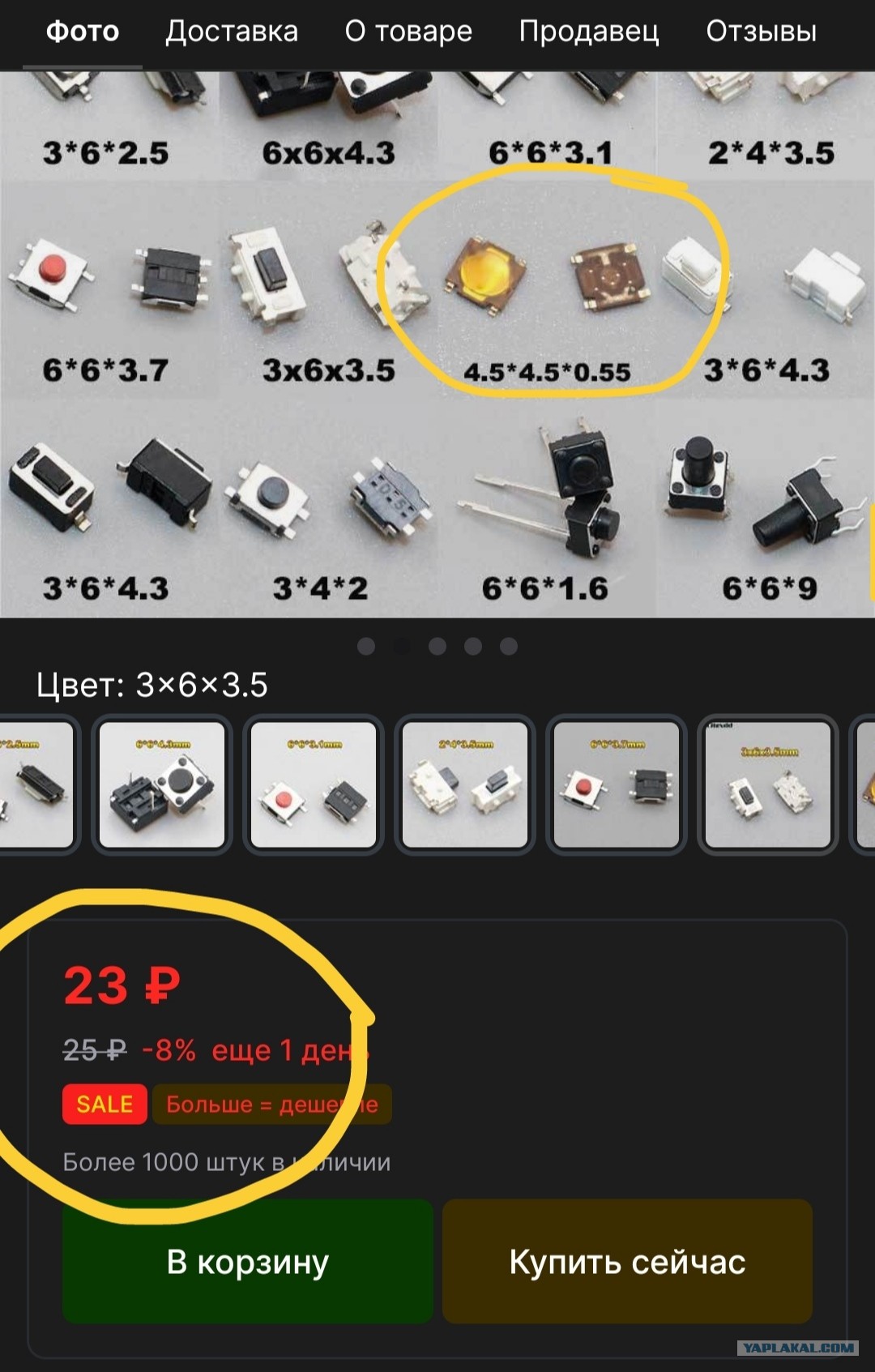The width and height of the screenshot is (875, 1372).
Task: Choose the 6*6*3.1mm variant
Action: (x=314, y=784)
